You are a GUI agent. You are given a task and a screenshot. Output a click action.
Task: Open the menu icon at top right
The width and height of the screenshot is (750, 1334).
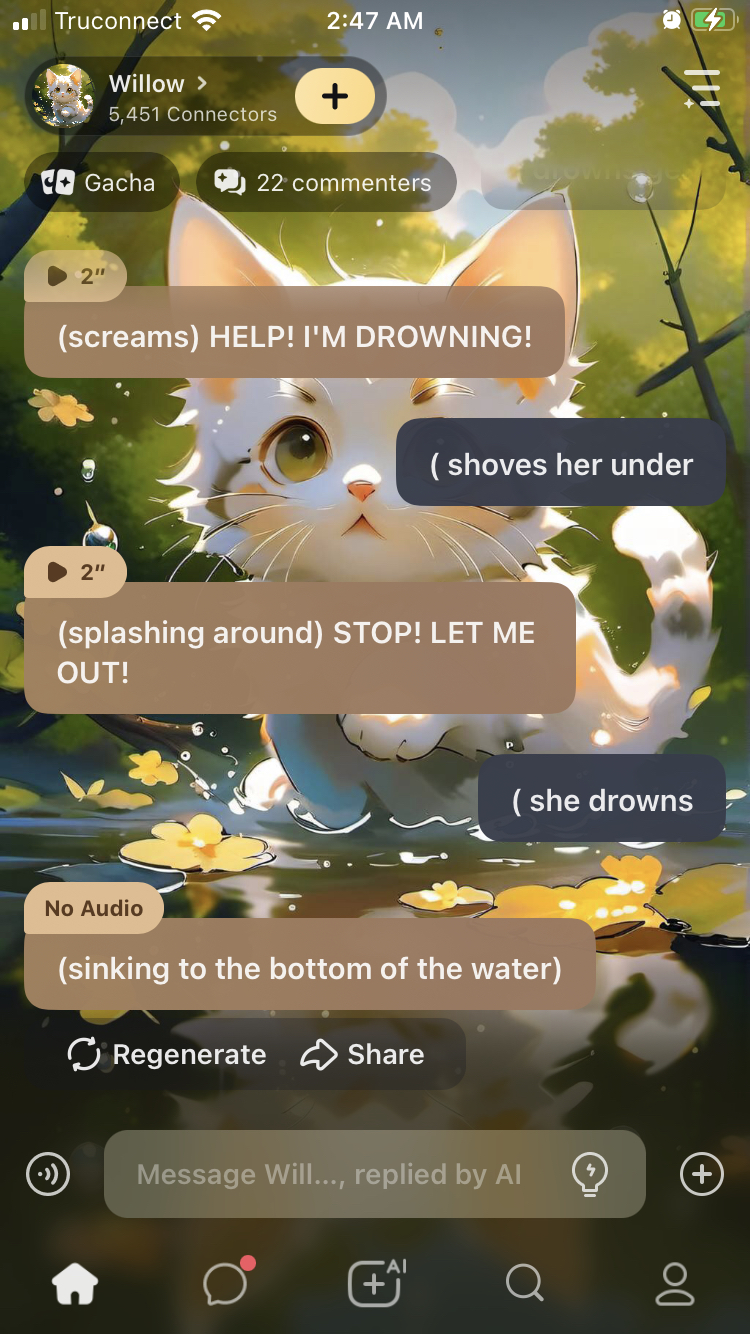[x=703, y=88]
